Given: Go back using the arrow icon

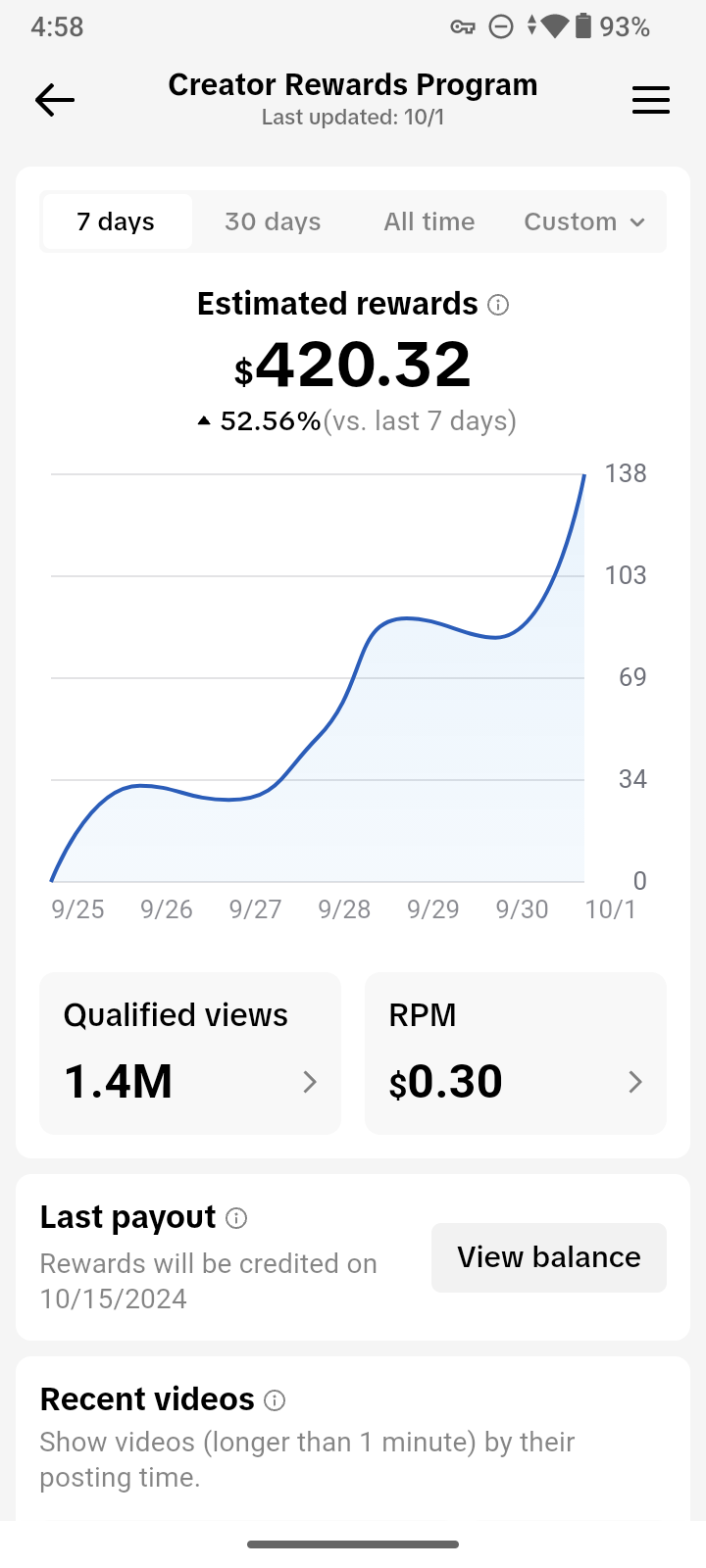Looking at the screenshot, I should [55, 100].
